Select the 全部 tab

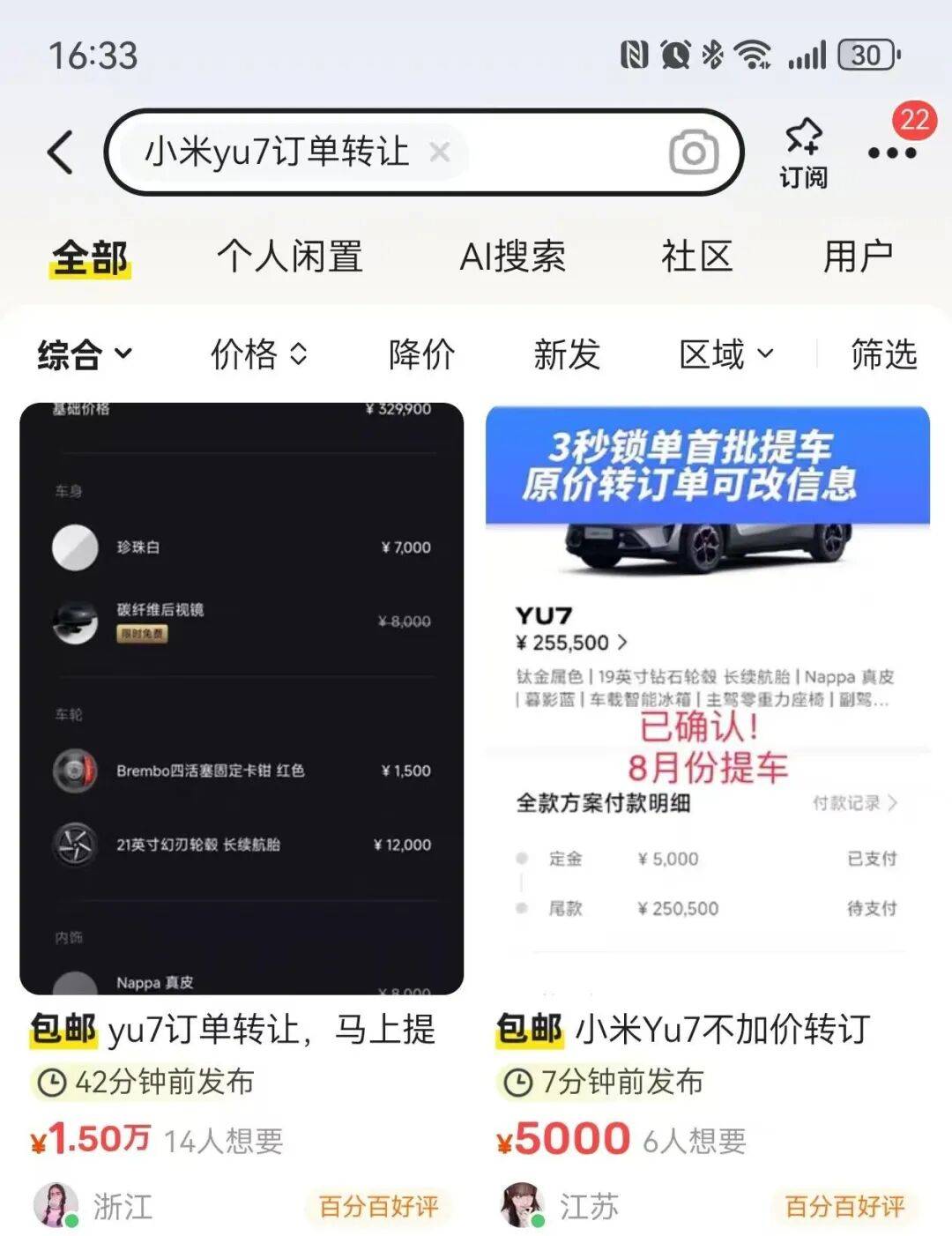89,258
